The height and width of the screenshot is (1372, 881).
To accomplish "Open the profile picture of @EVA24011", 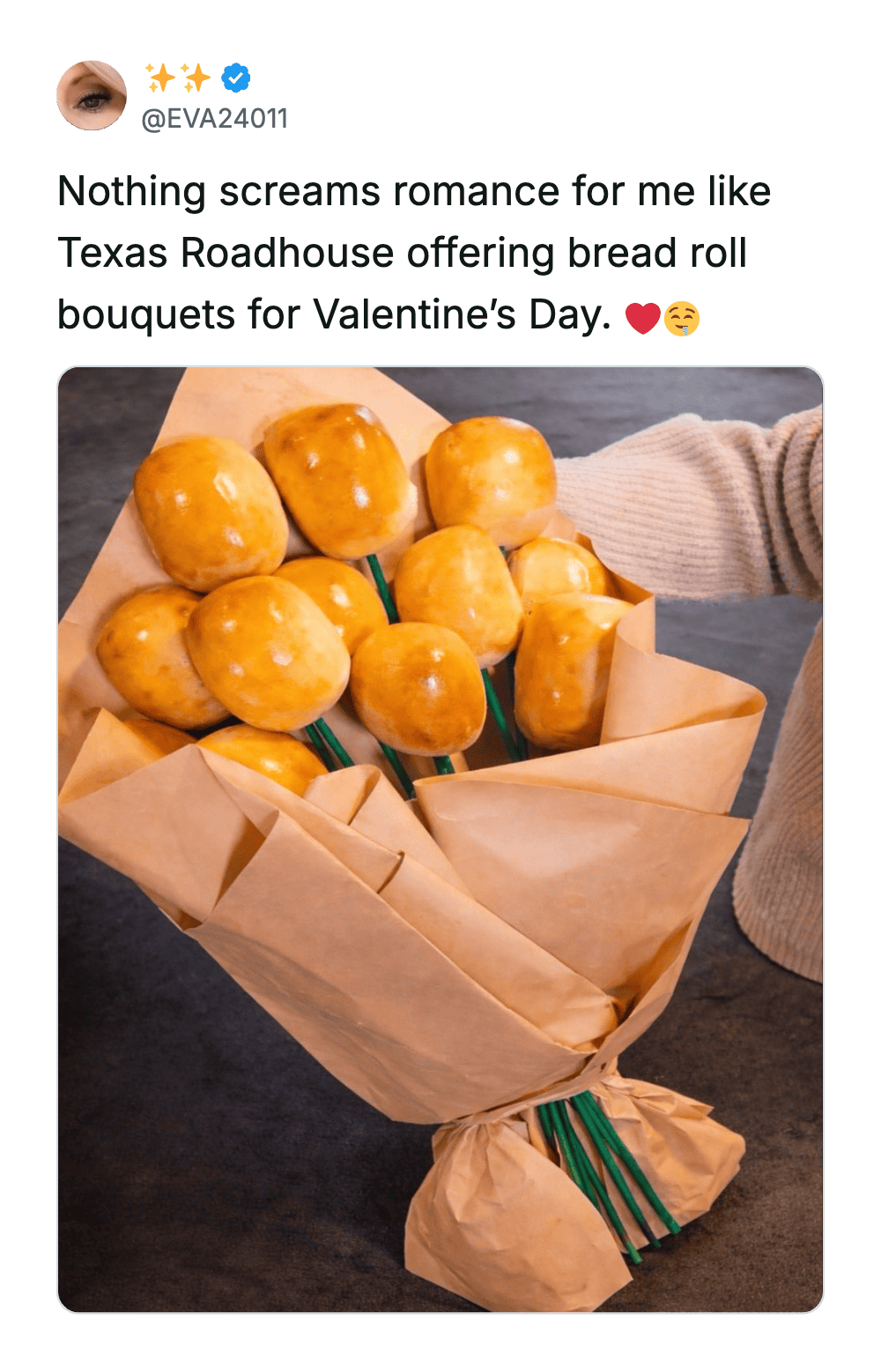I will pyautogui.click(x=92, y=96).
